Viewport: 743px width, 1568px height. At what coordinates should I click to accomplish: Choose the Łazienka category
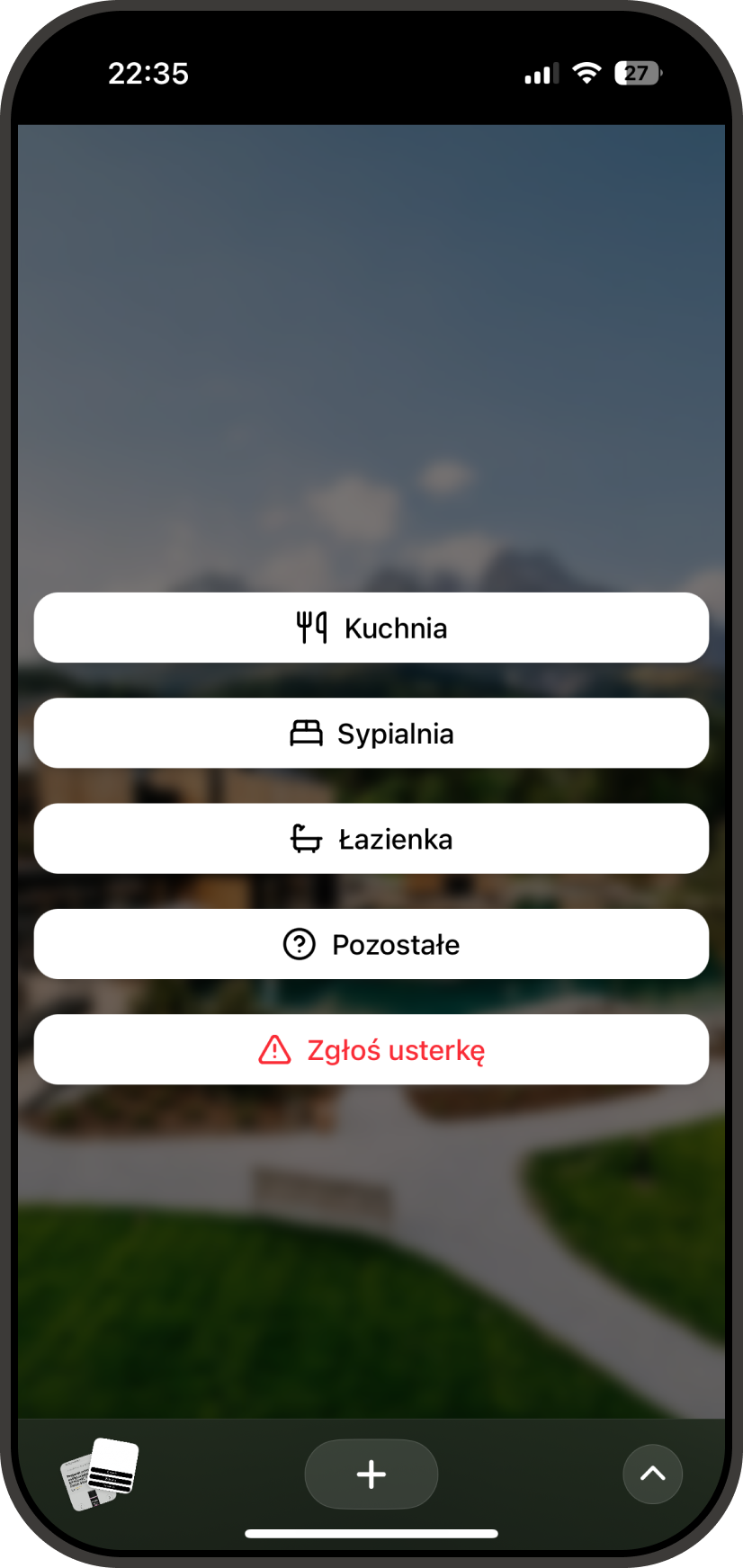pos(371,839)
